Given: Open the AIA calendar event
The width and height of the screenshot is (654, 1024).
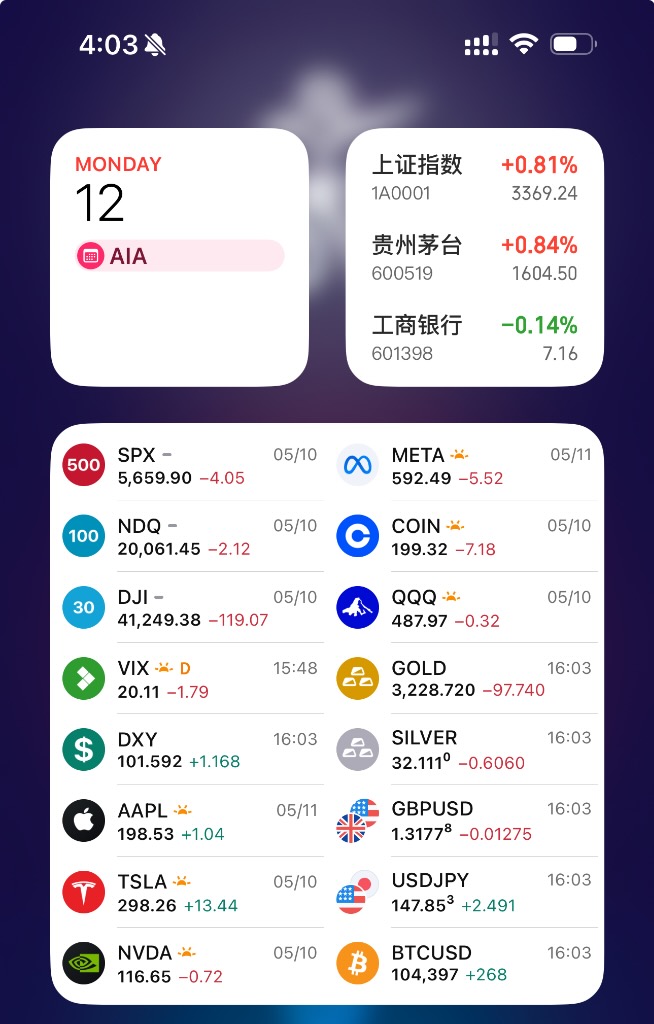Looking at the screenshot, I should coord(180,256).
